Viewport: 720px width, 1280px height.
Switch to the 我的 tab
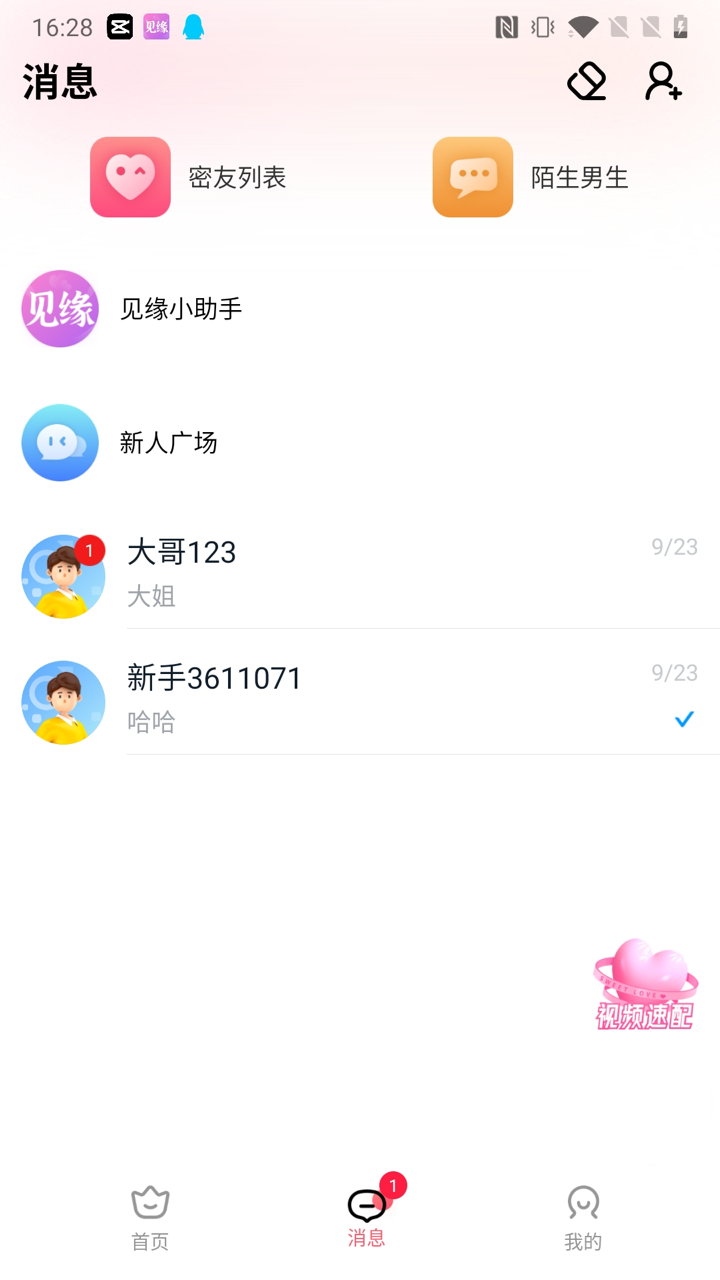click(x=583, y=1215)
